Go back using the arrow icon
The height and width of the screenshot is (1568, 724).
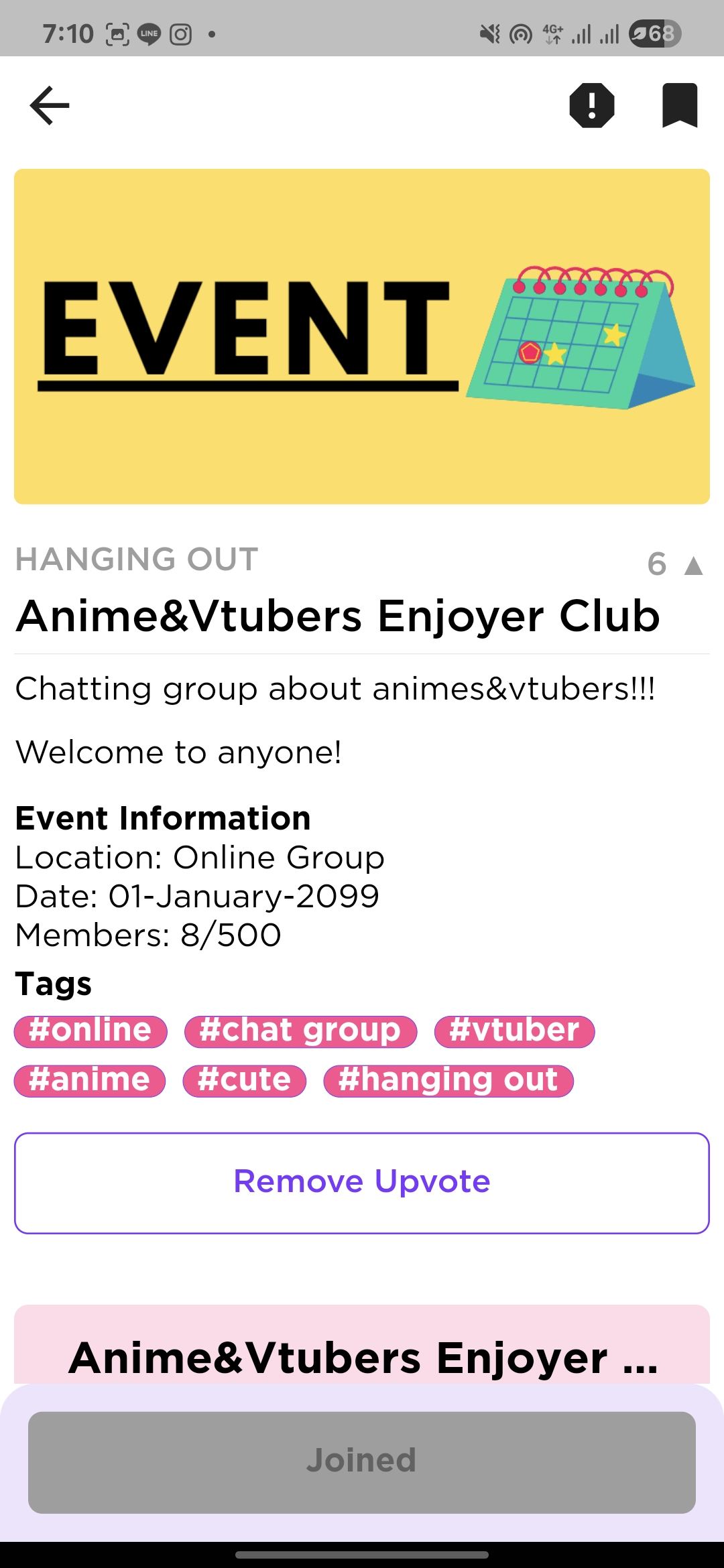coord(50,105)
